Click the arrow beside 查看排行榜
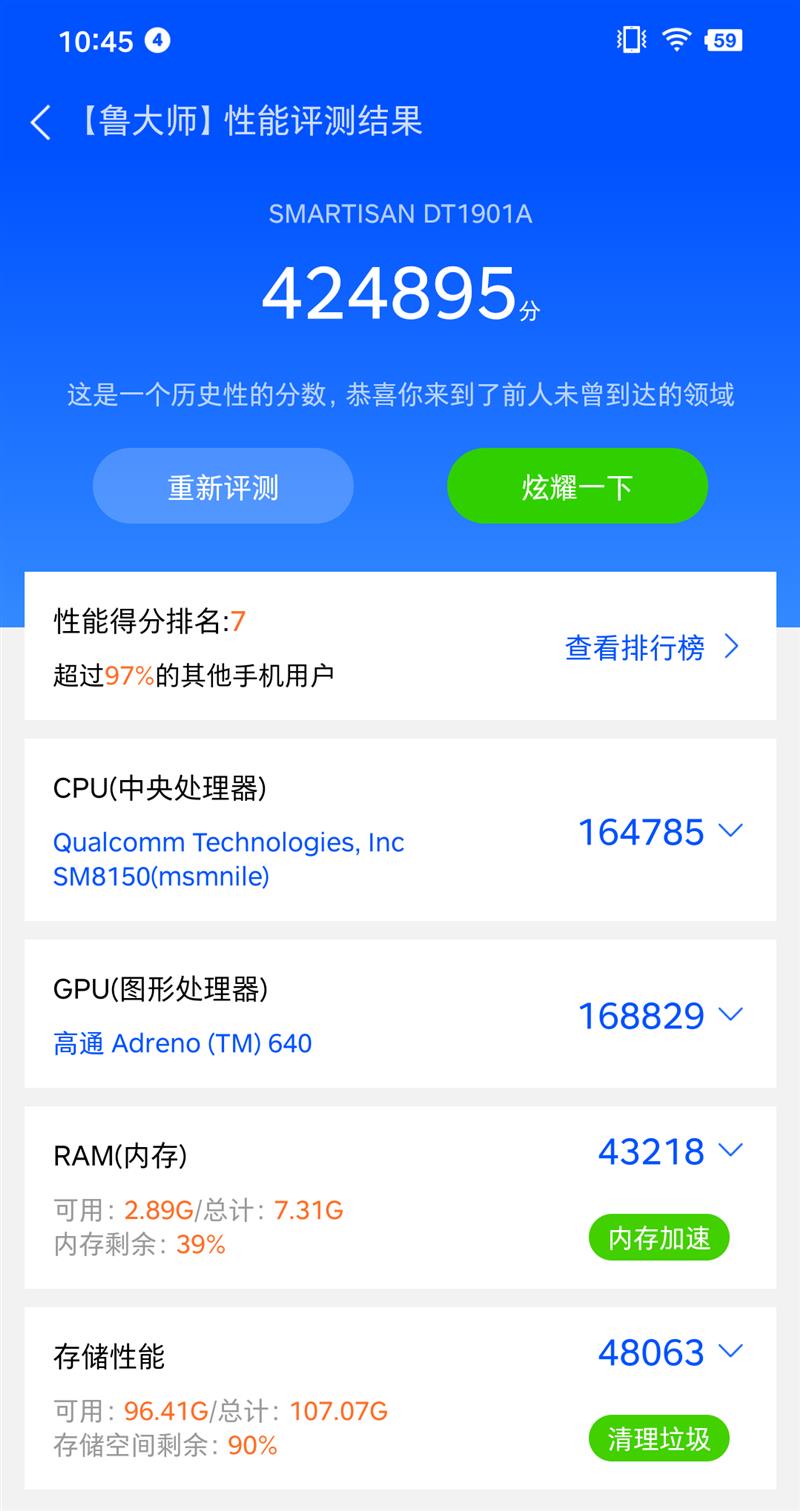 pyautogui.click(x=731, y=647)
